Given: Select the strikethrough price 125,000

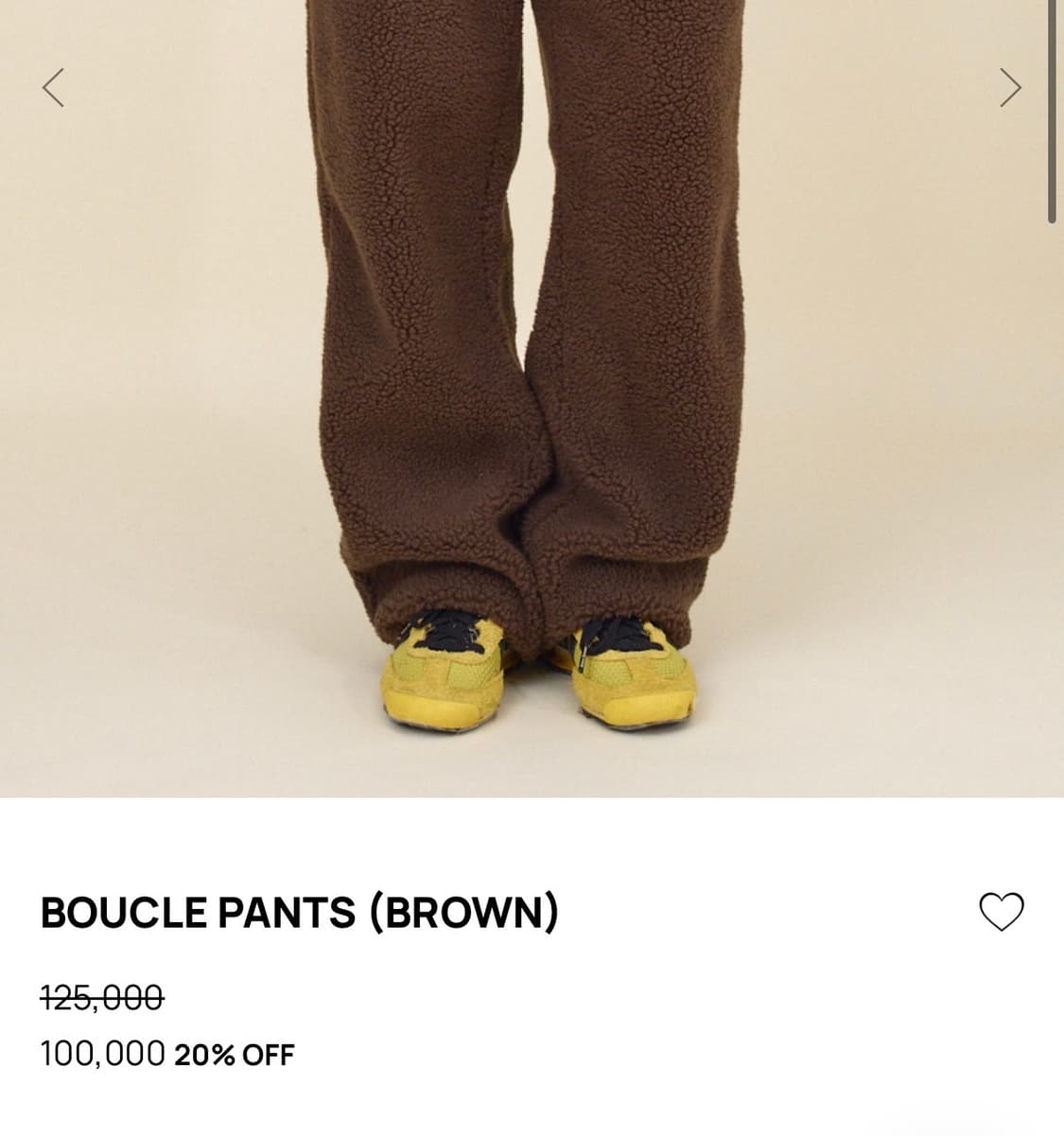Looking at the screenshot, I should click(x=100, y=996).
